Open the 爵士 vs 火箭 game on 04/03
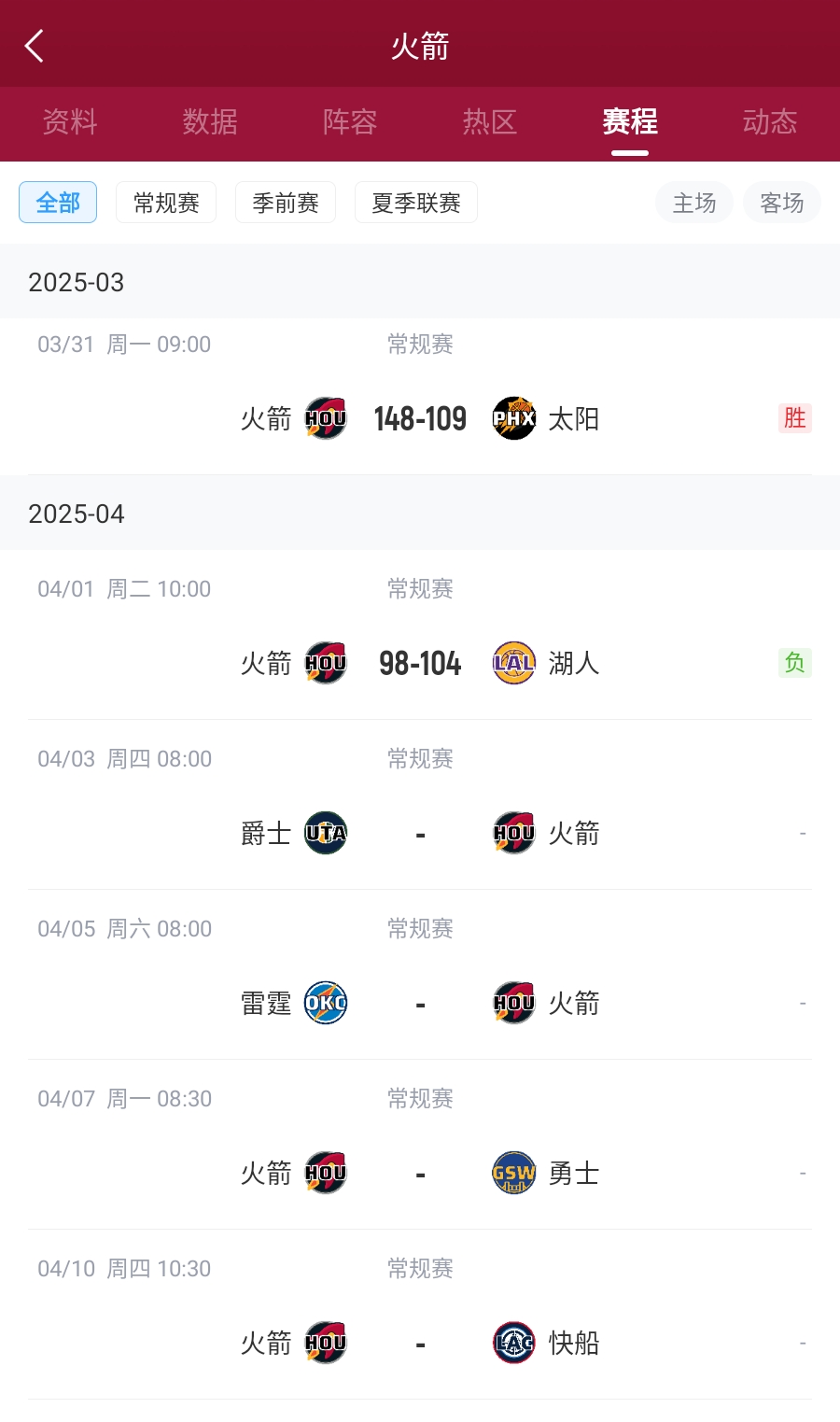Image resolution: width=840 pixels, height=1422 pixels. pyautogui.click(x=420, y=833)
